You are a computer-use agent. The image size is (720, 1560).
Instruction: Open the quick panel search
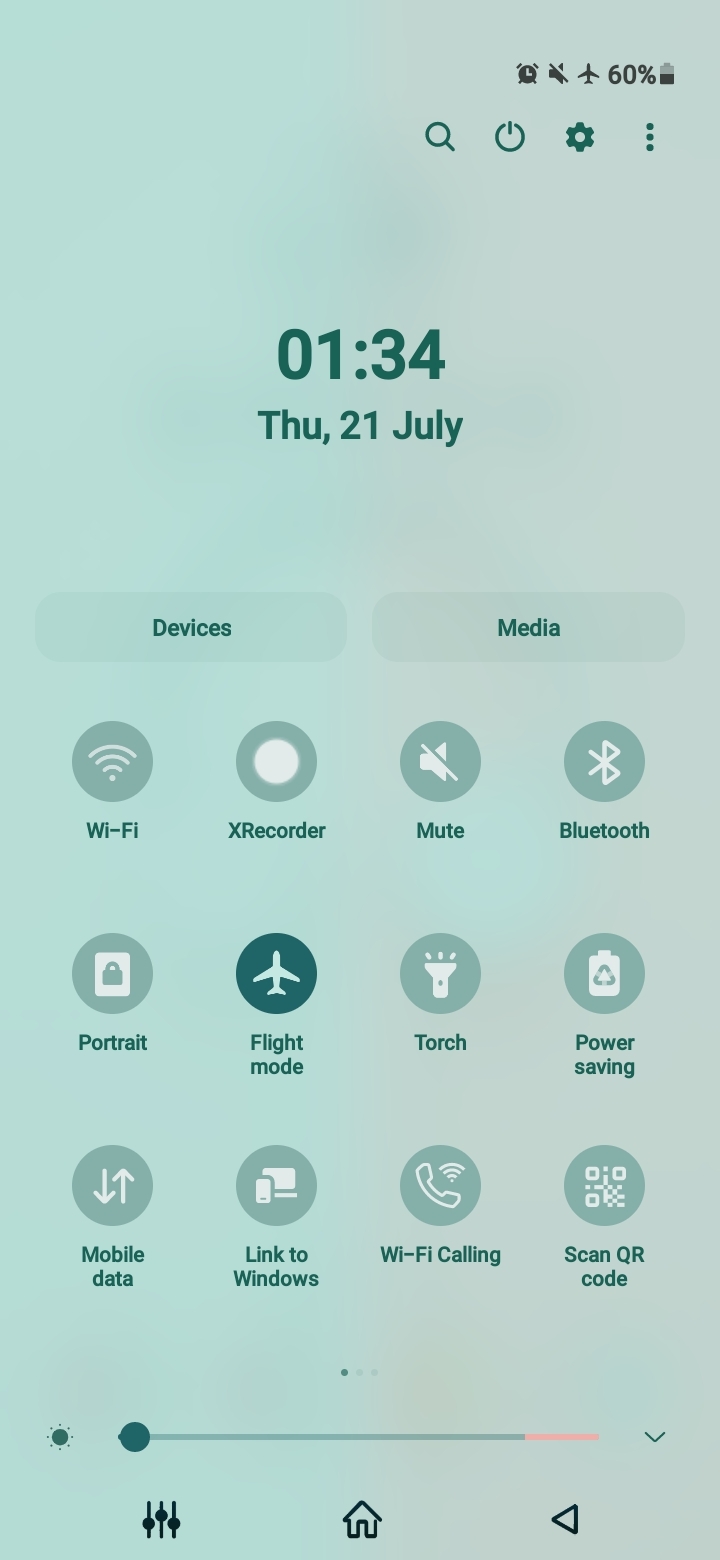coord(440,137)
